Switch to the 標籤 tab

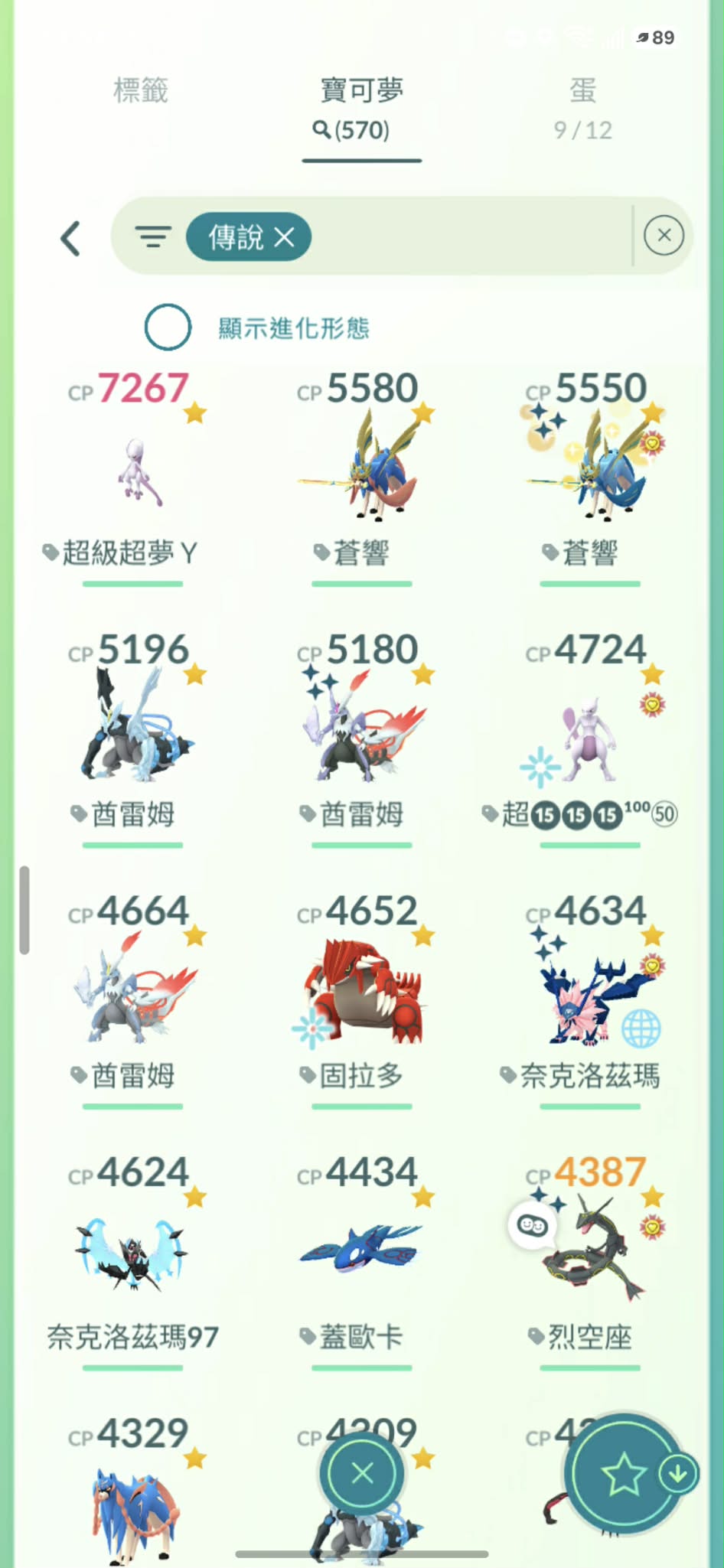pos(140,90)
